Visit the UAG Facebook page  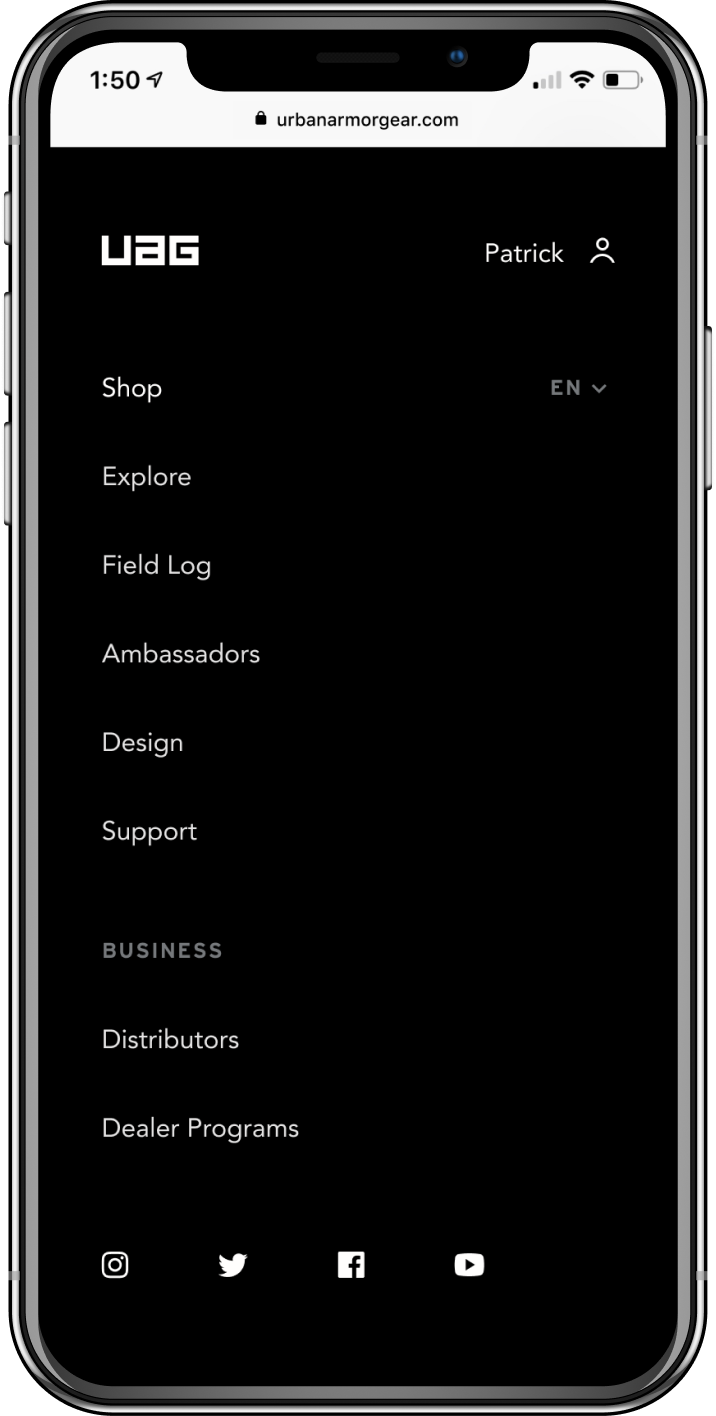tap(351, 1265)
